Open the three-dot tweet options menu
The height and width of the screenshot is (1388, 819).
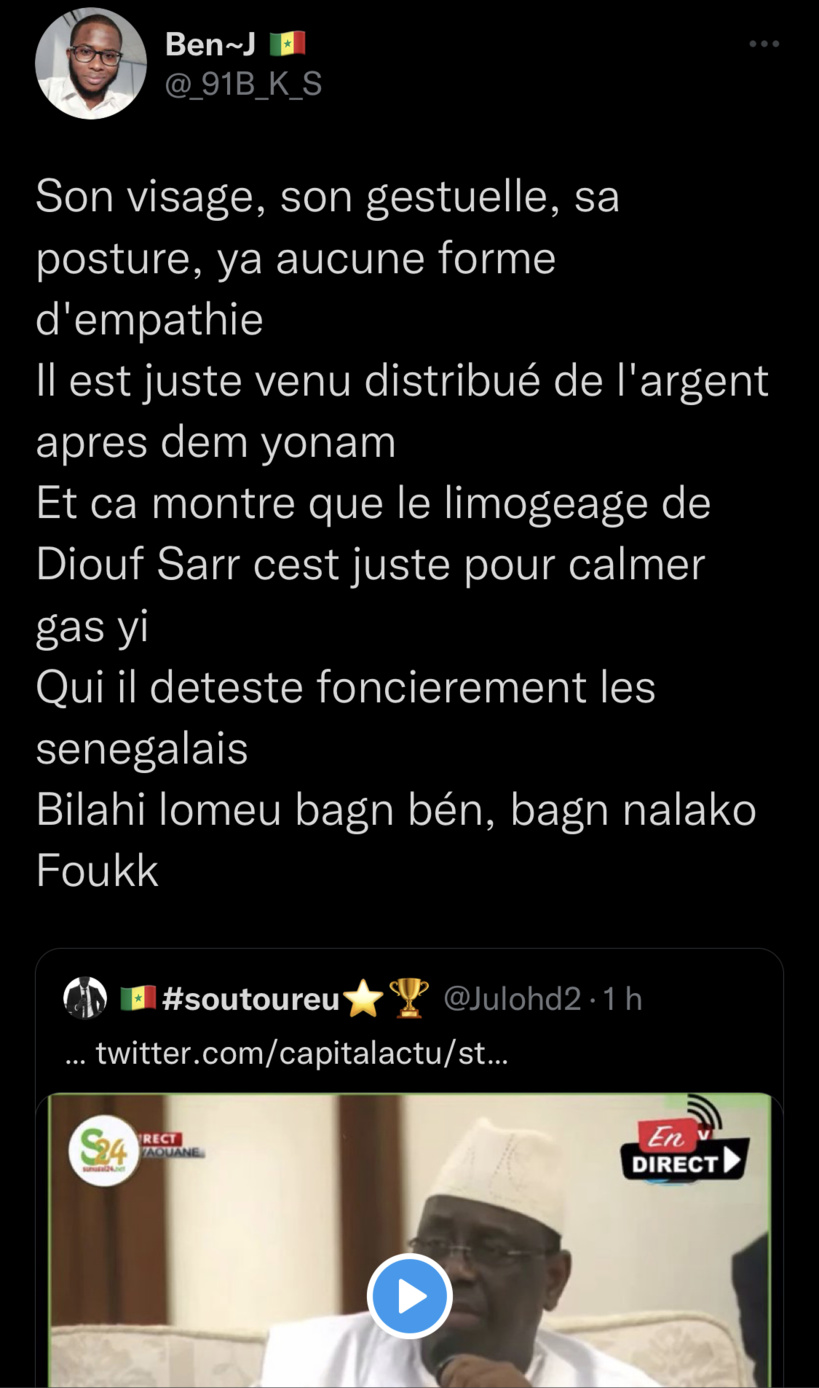coord(763,43)
